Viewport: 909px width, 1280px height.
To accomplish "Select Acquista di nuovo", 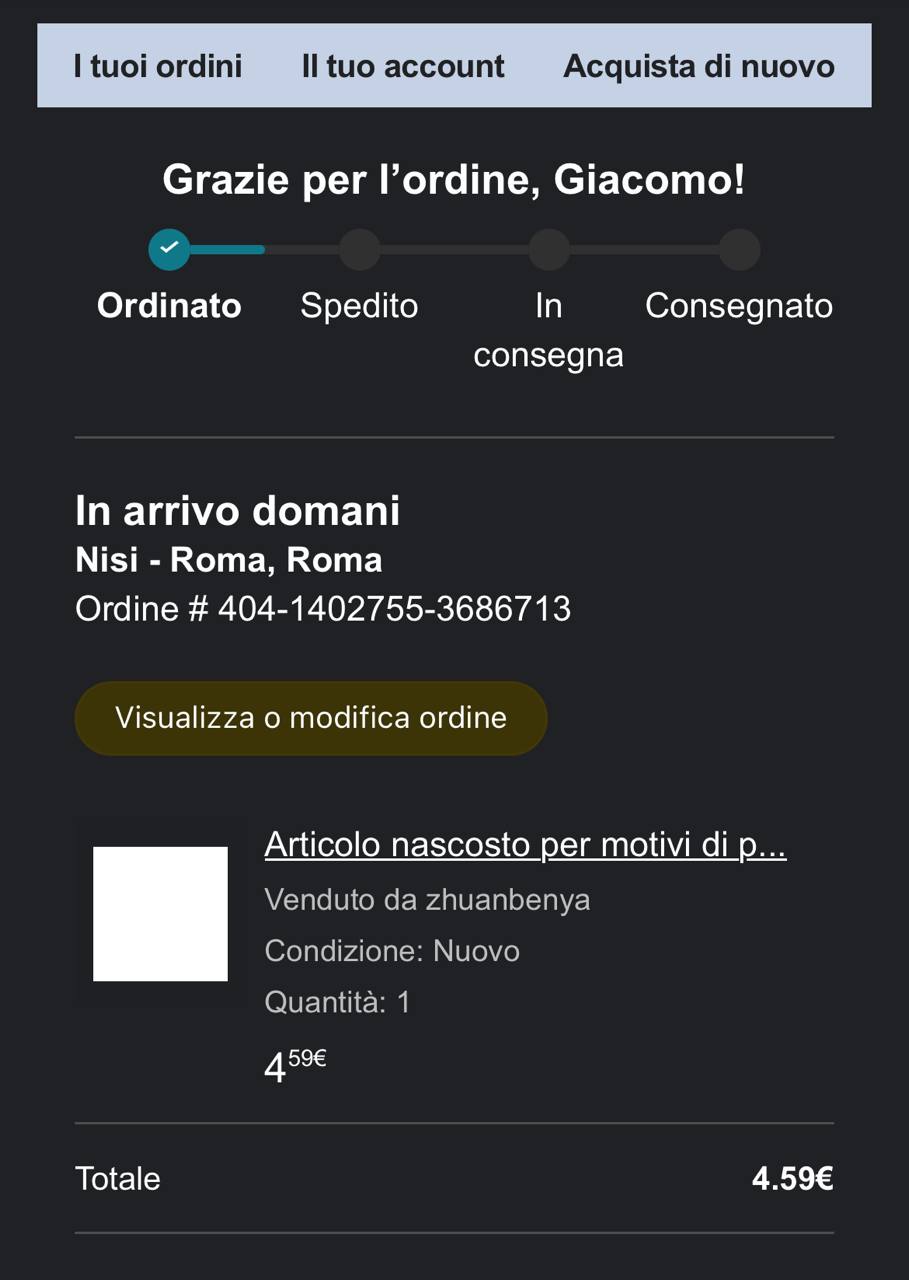I will click(x=699, y=66).
